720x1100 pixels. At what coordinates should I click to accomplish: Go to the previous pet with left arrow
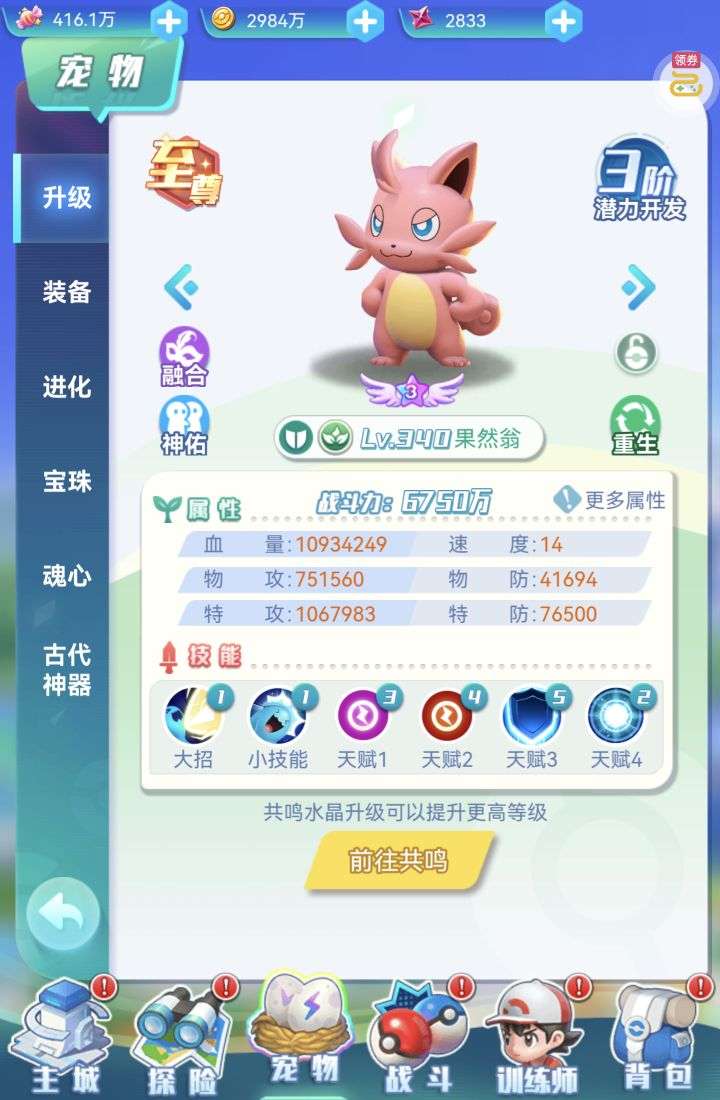click(x=181, y=289)
